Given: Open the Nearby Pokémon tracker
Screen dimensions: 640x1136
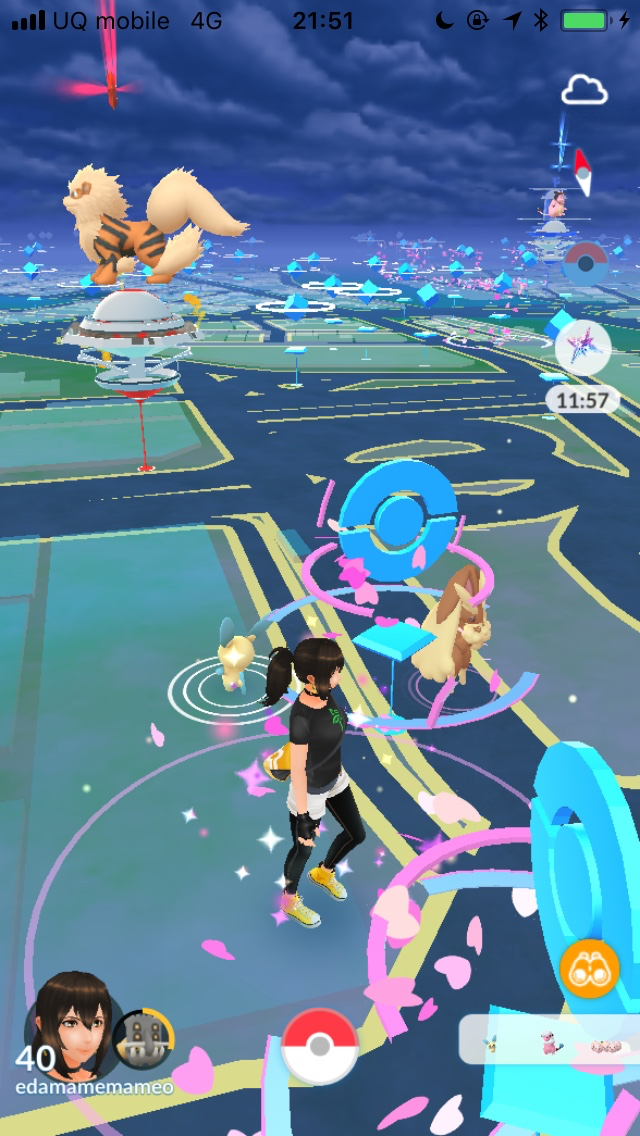Looking at the screenshot, I should click(548, 1042).
